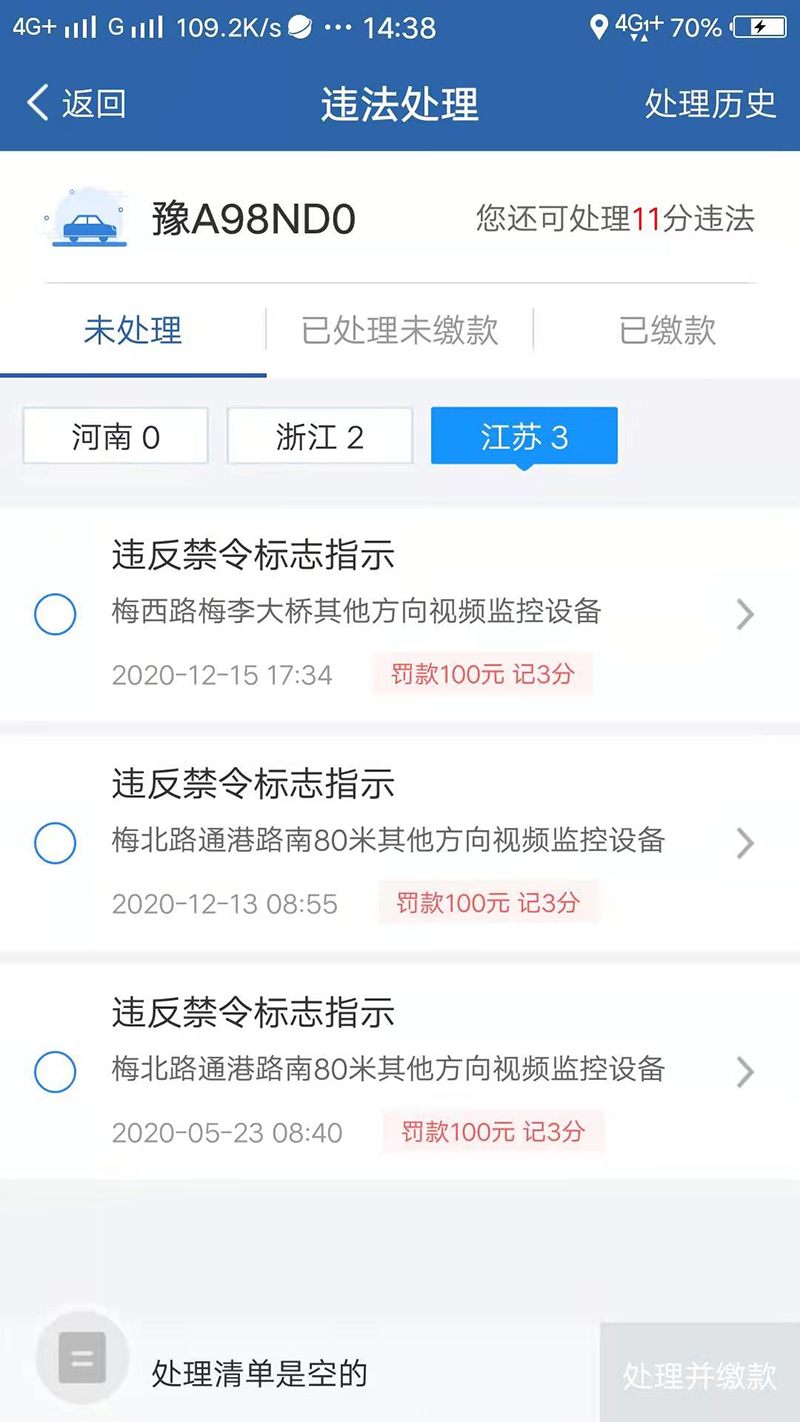This screenshot has width=800, height=1422.
Task: Tap the 处理并缴款 button
Action: click(700, 1375)
